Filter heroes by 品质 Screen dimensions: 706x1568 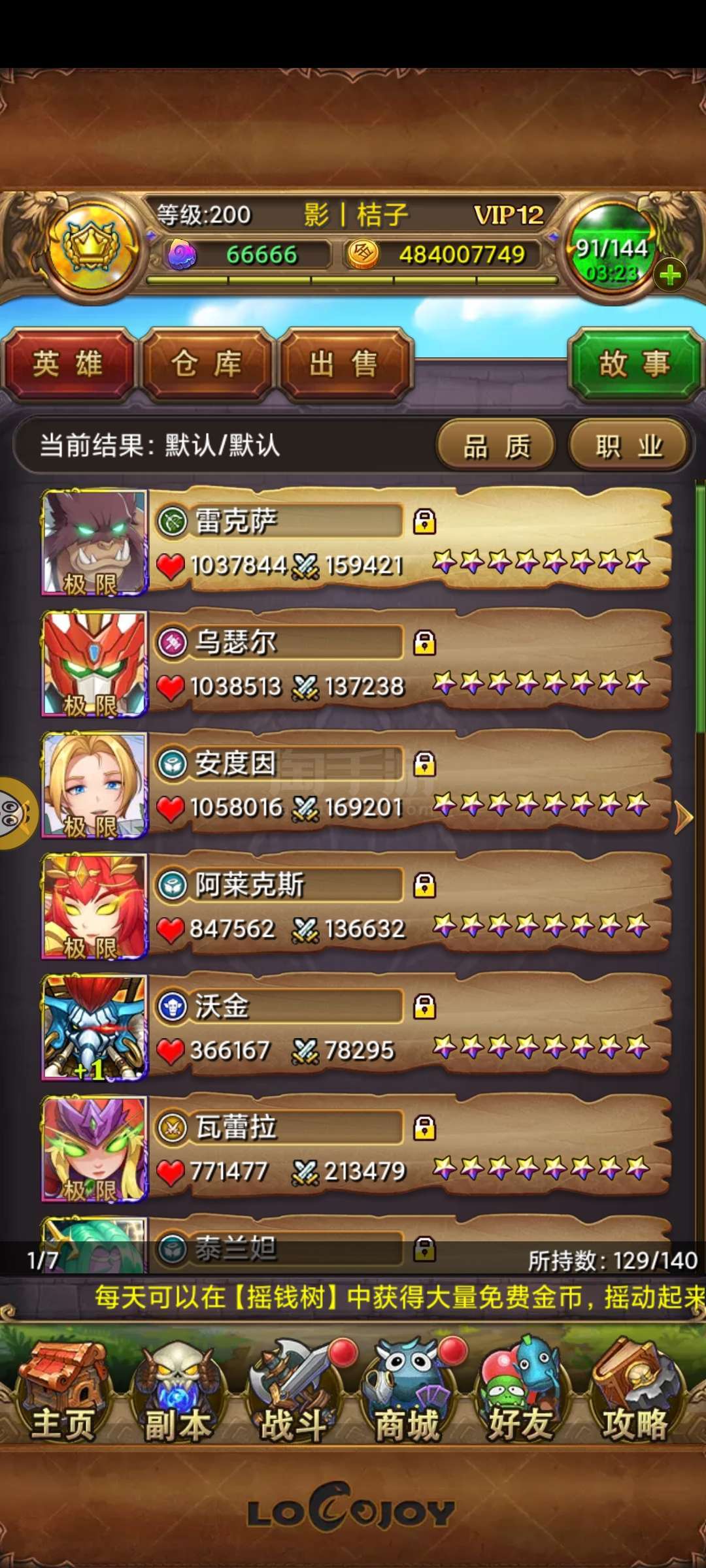tap(497, 447)
